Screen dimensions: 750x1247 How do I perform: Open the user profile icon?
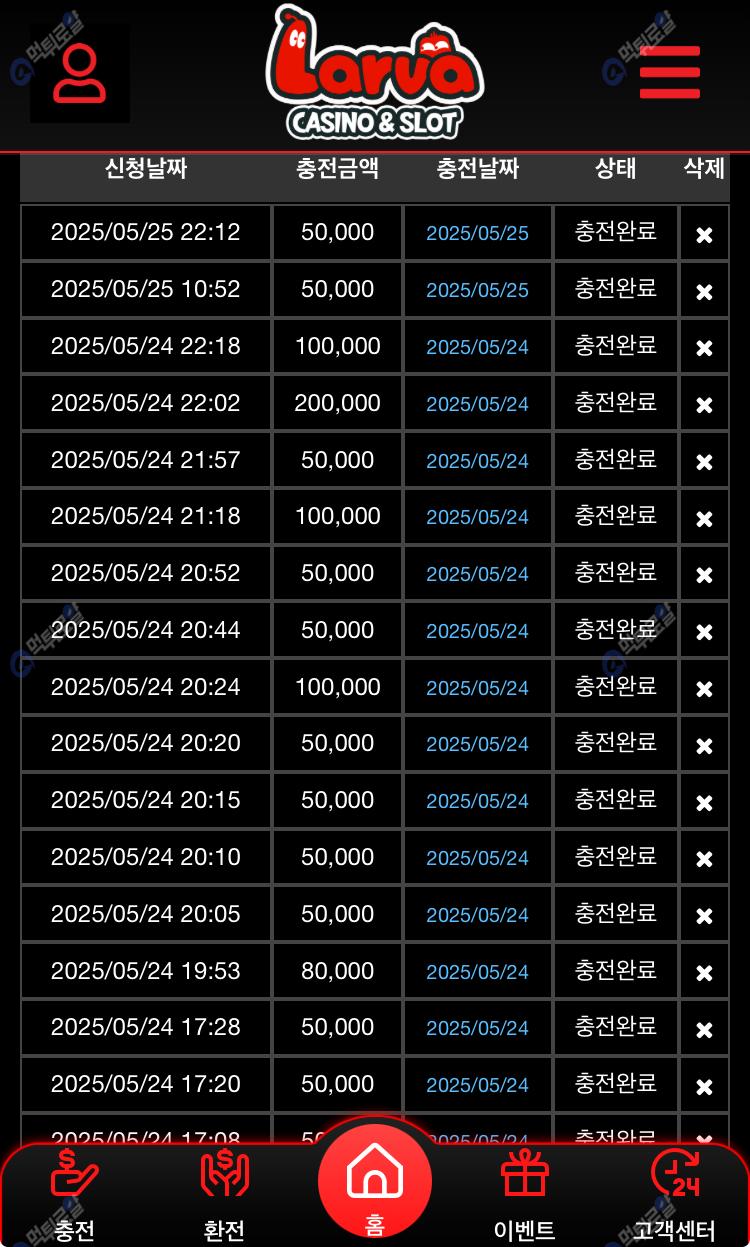coord(80,73)
